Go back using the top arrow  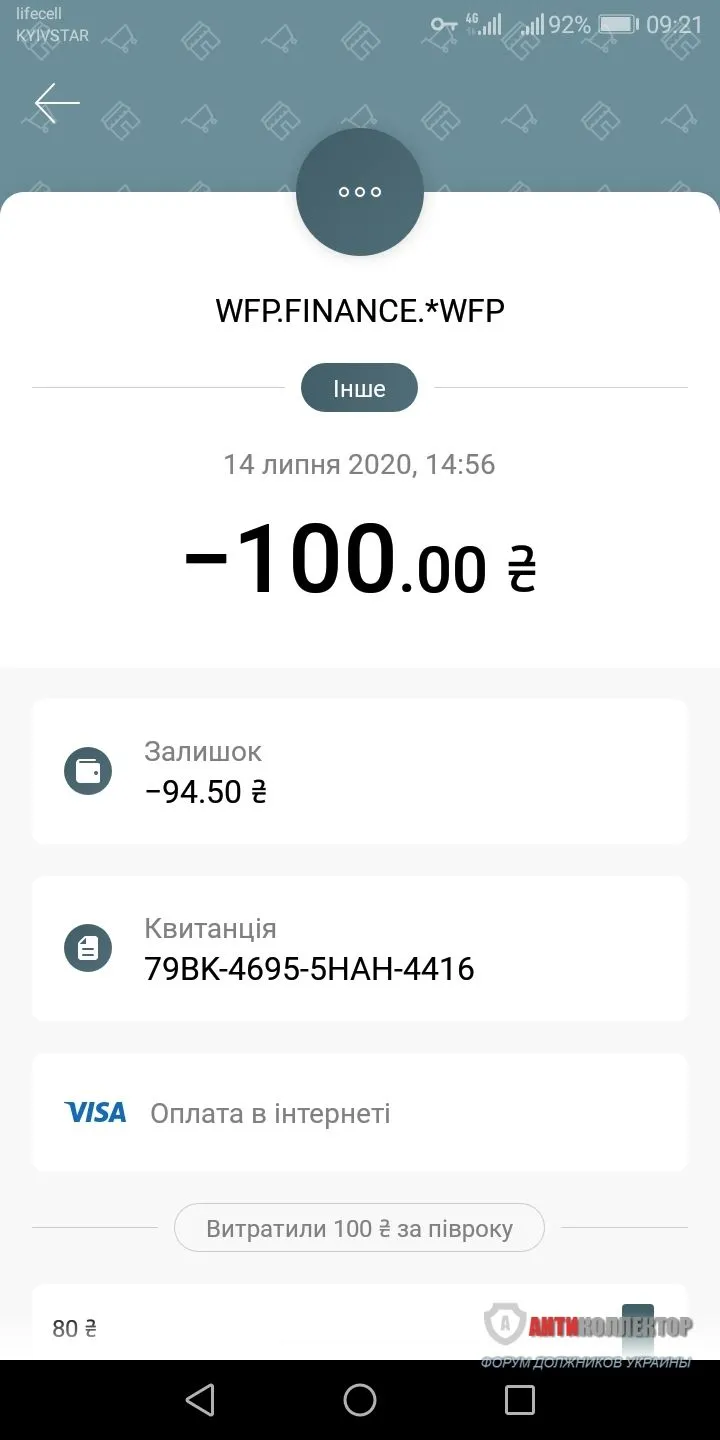[x=57, y=103]
